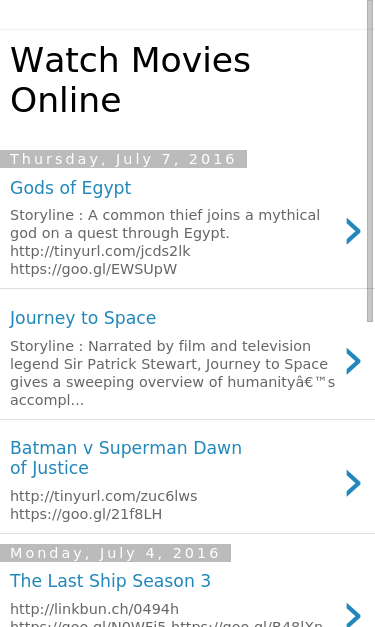Open the Gods of Egypt post title
375x627 pixels.
pyautogui.click(x=70, y=188)
